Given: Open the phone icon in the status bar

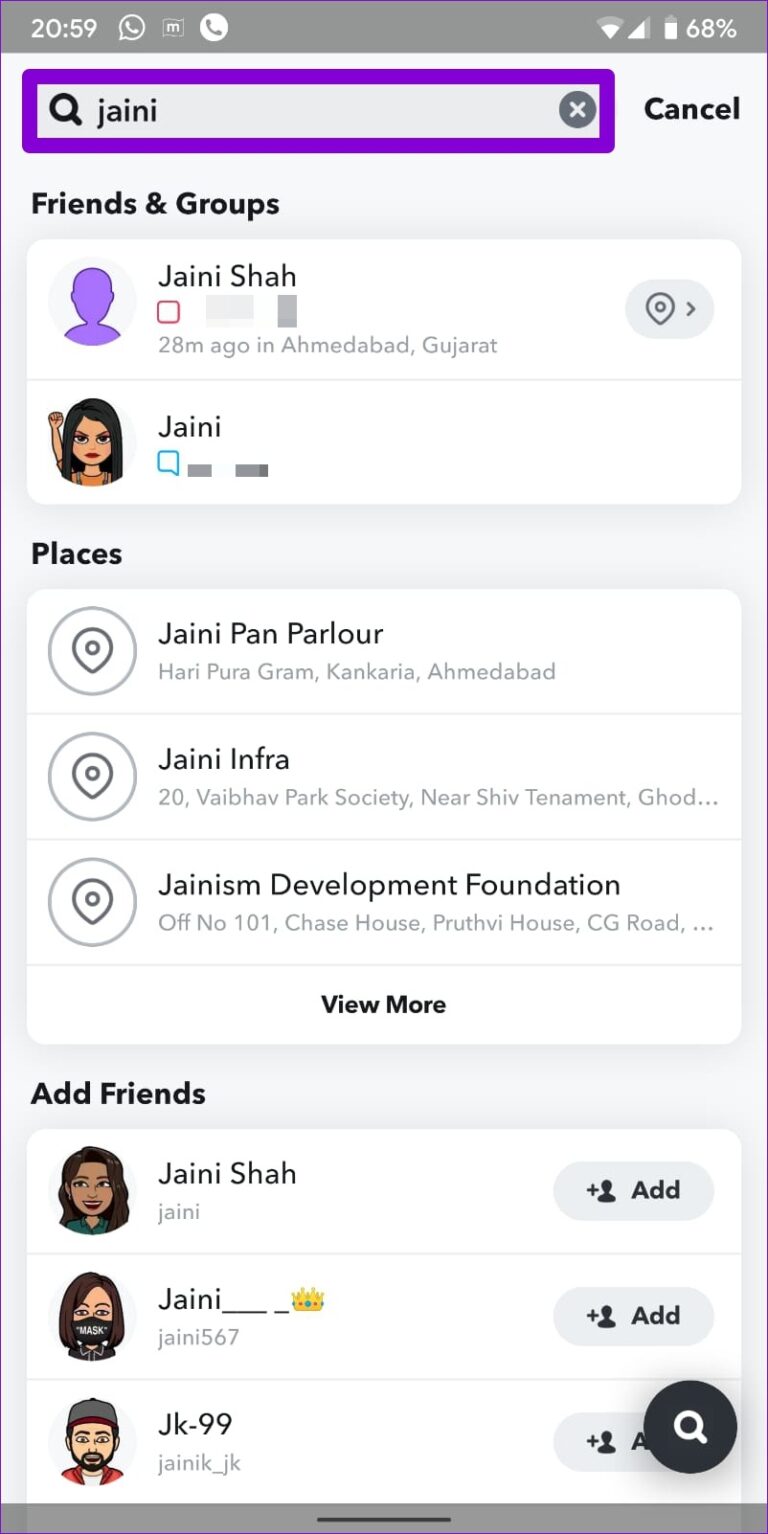Looking at the screenshot, I should (213, 28).
